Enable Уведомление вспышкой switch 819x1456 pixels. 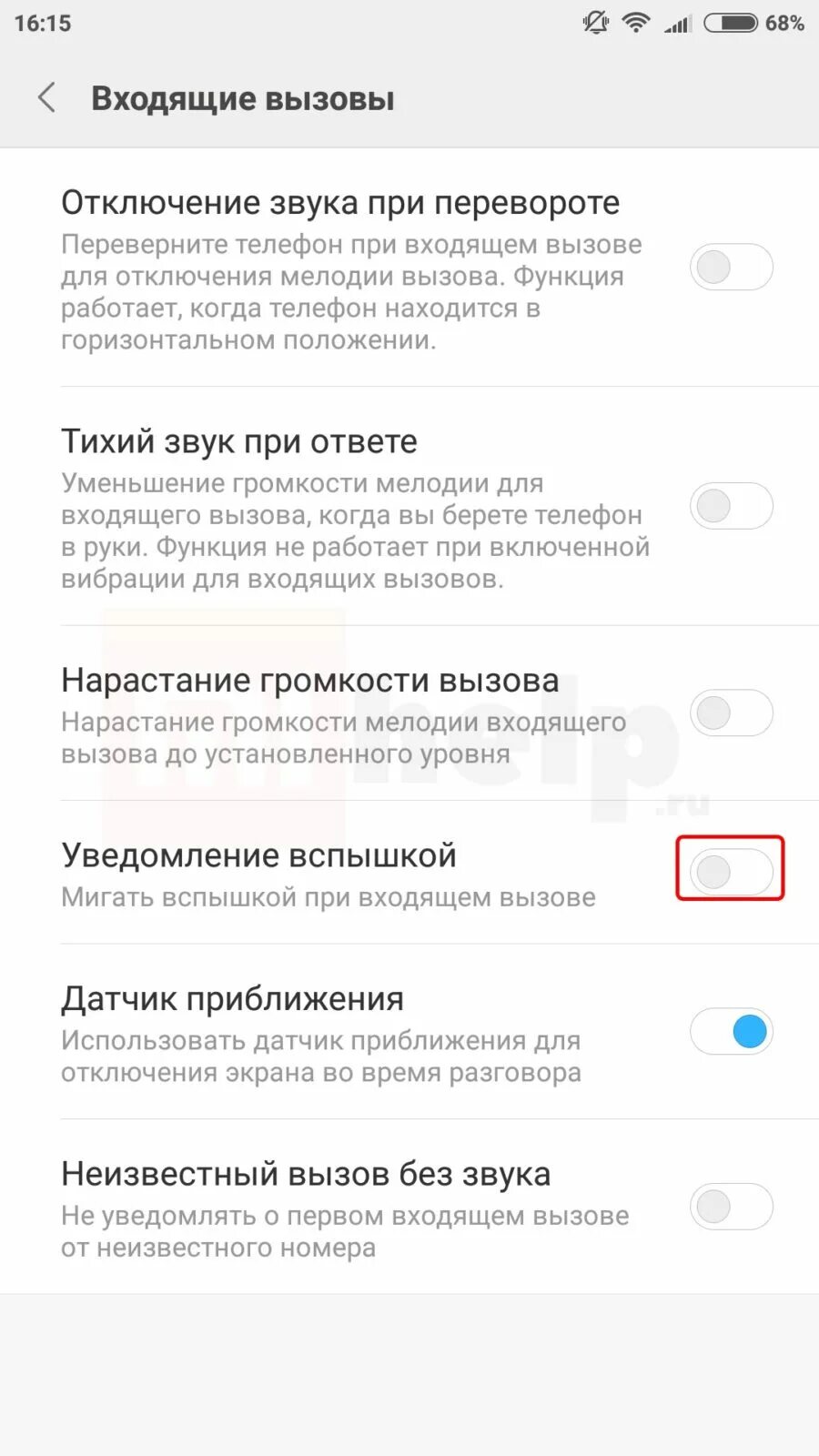[732, 872]
